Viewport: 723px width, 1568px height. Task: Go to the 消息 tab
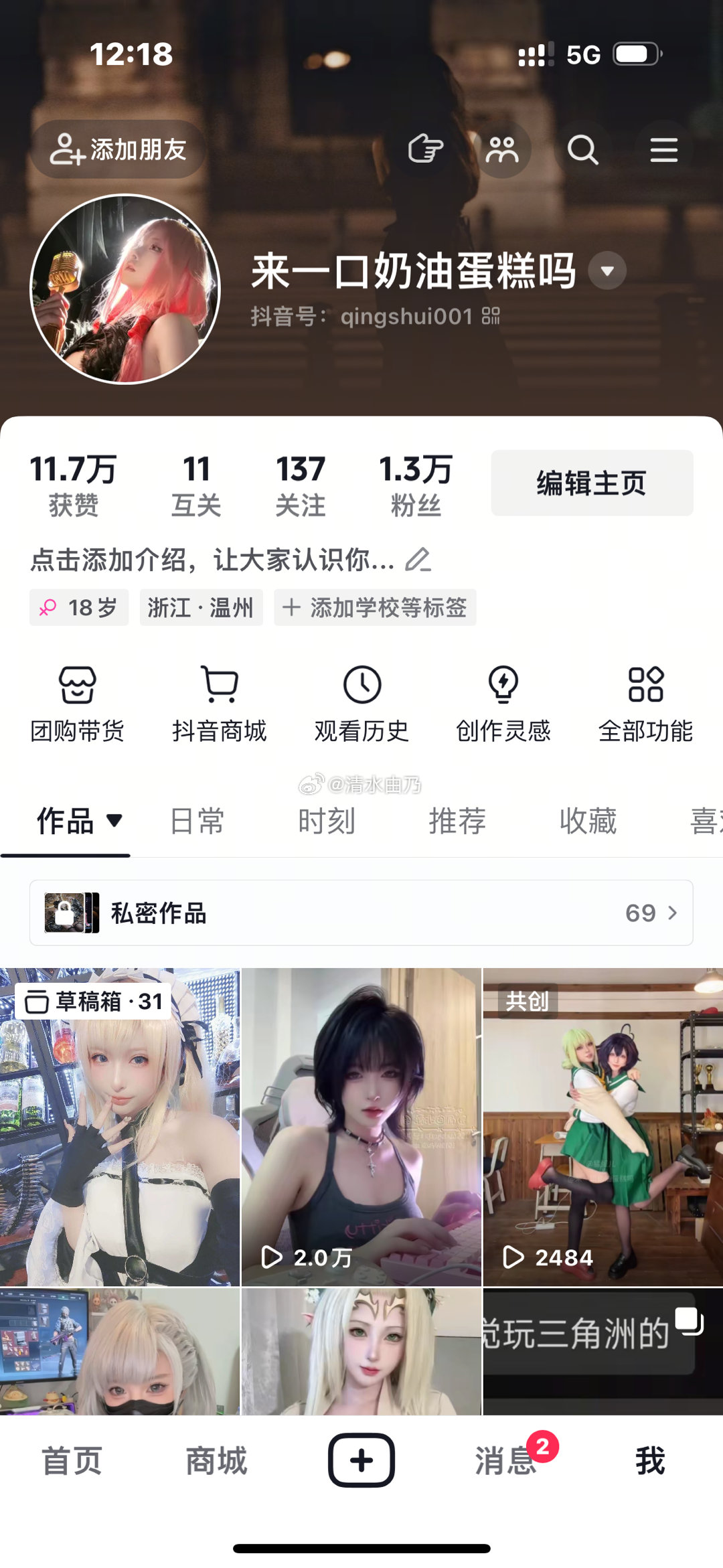point(507,1460)
